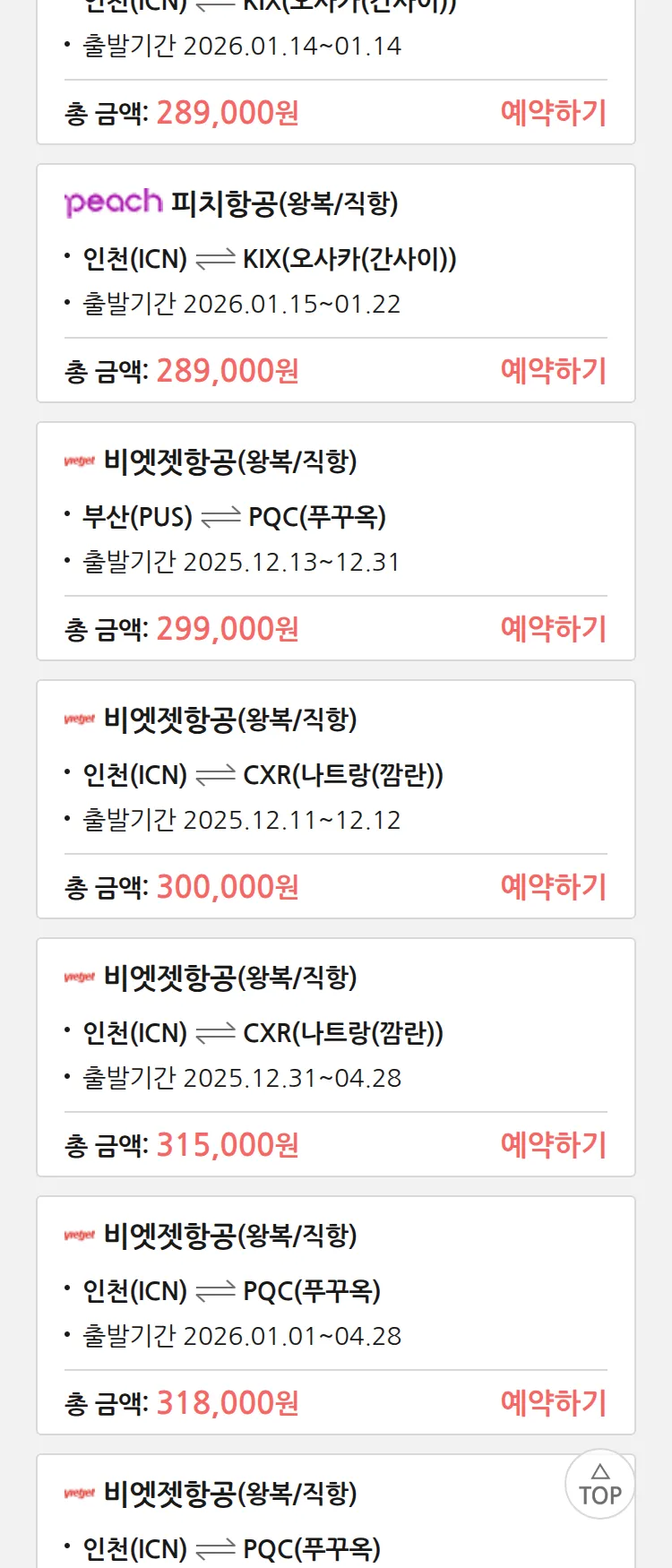Screen dimensions: 672x1568
Task: Select 예약하기 on the 315,000원 나트랑 flight
Action: [553, 1145]
